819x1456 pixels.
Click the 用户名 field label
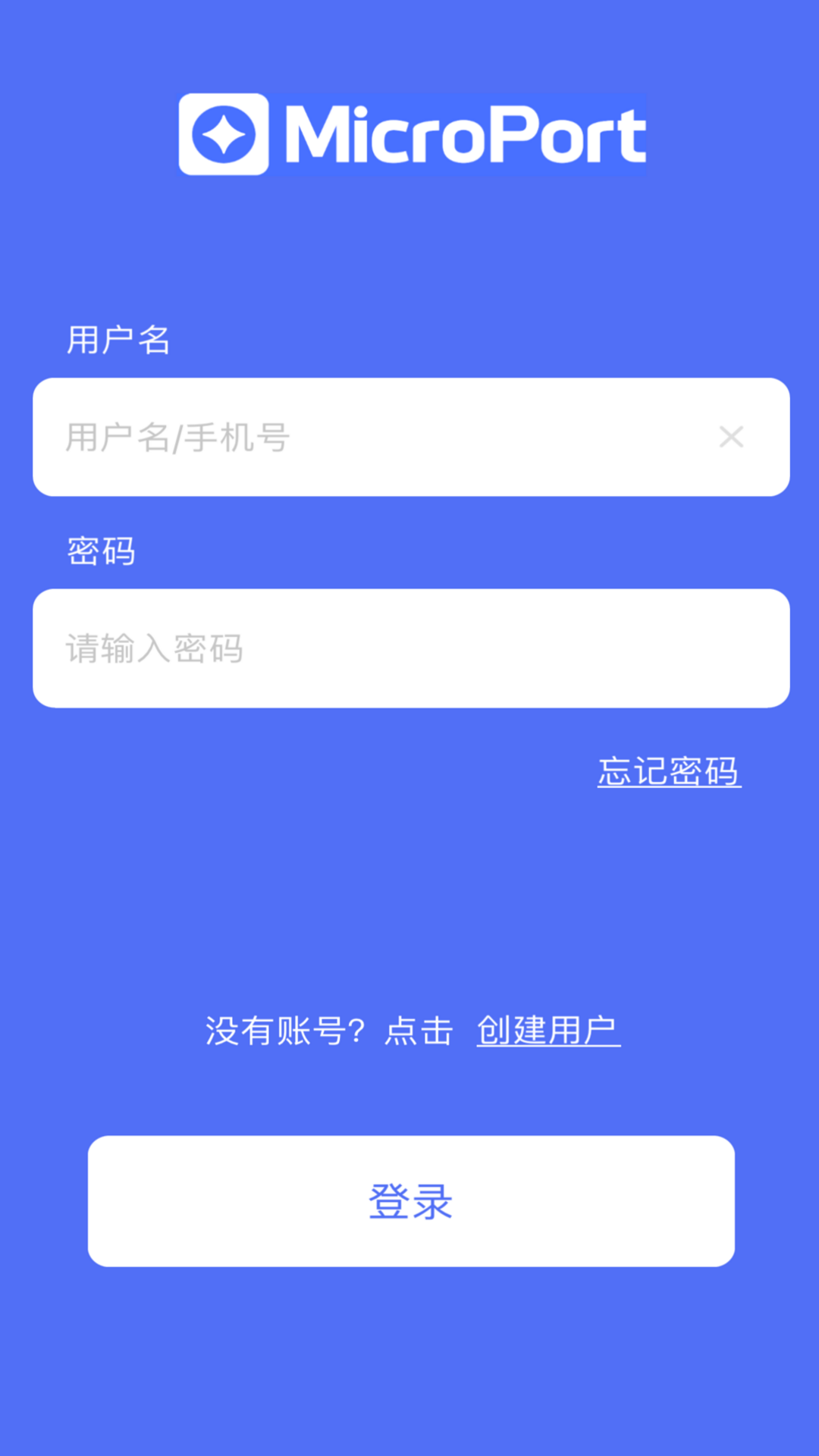click(x=118, y=341)
